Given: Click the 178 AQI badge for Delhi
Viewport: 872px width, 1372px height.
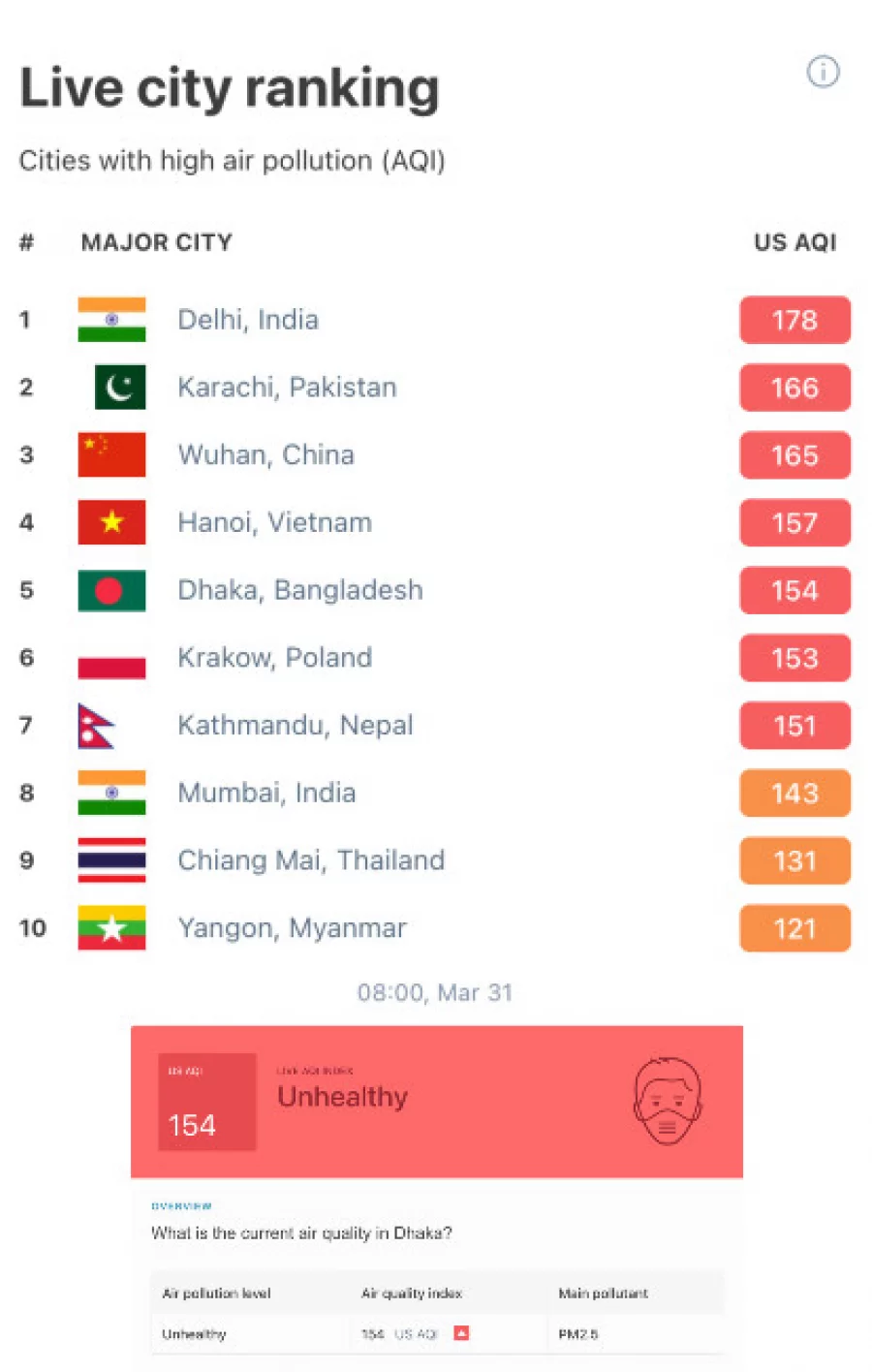Looking at the screenshot, I should click(794, 320).
